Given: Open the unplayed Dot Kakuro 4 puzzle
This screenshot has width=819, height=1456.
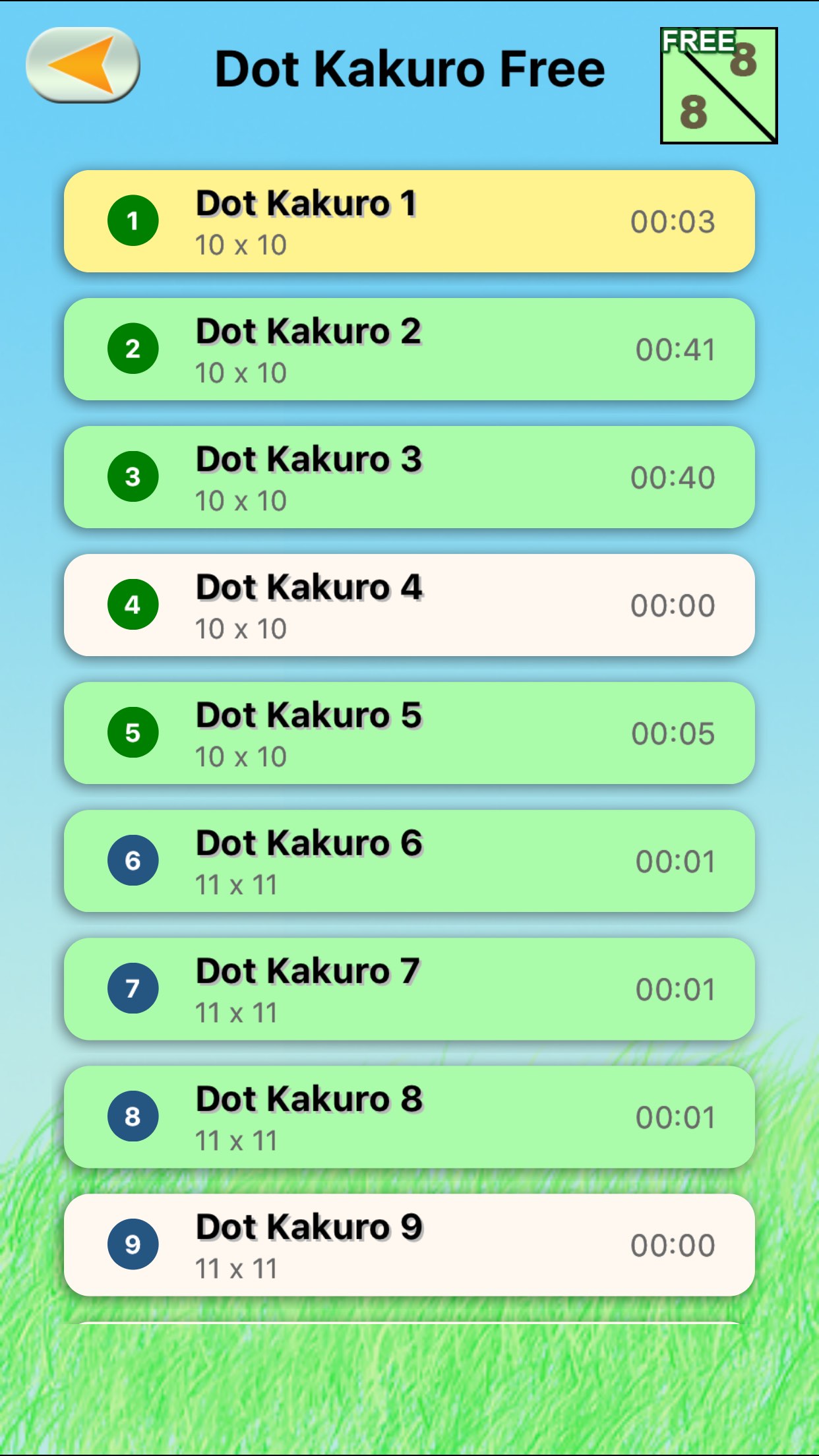Looking at the screenshot, I should tap(409, 605).
